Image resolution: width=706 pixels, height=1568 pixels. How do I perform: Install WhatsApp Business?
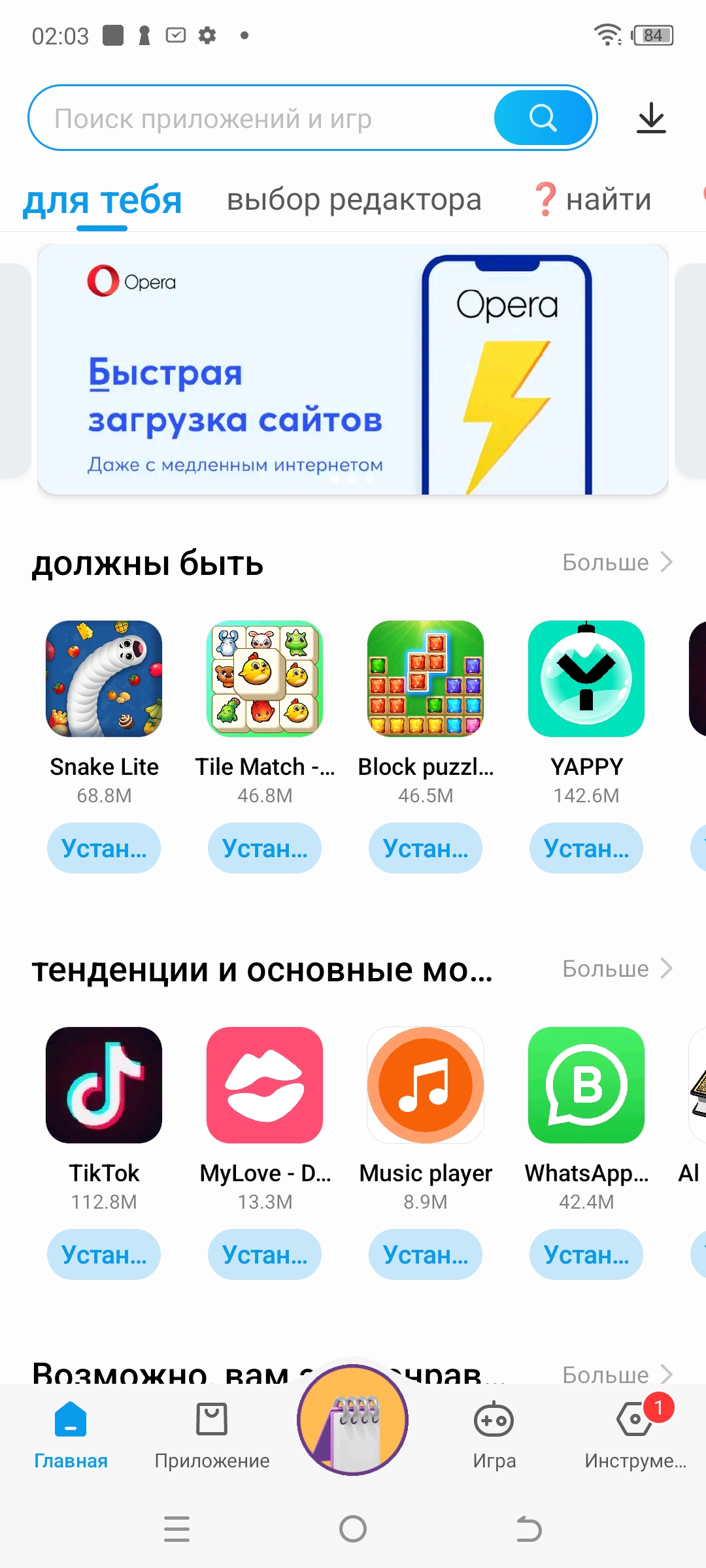tap(586, 1254)
